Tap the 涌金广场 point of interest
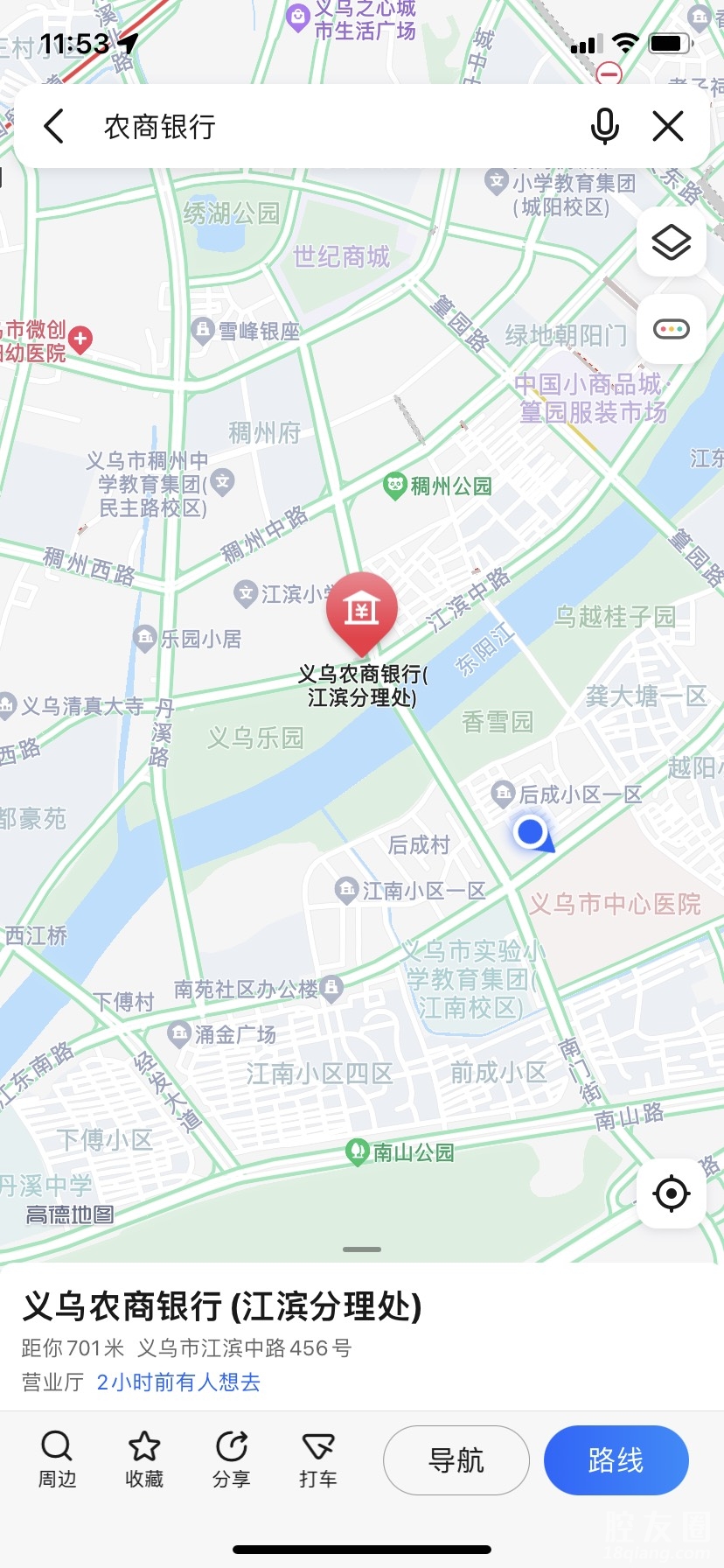This screenshot has width=724, height=1568. pos(179,1033)
